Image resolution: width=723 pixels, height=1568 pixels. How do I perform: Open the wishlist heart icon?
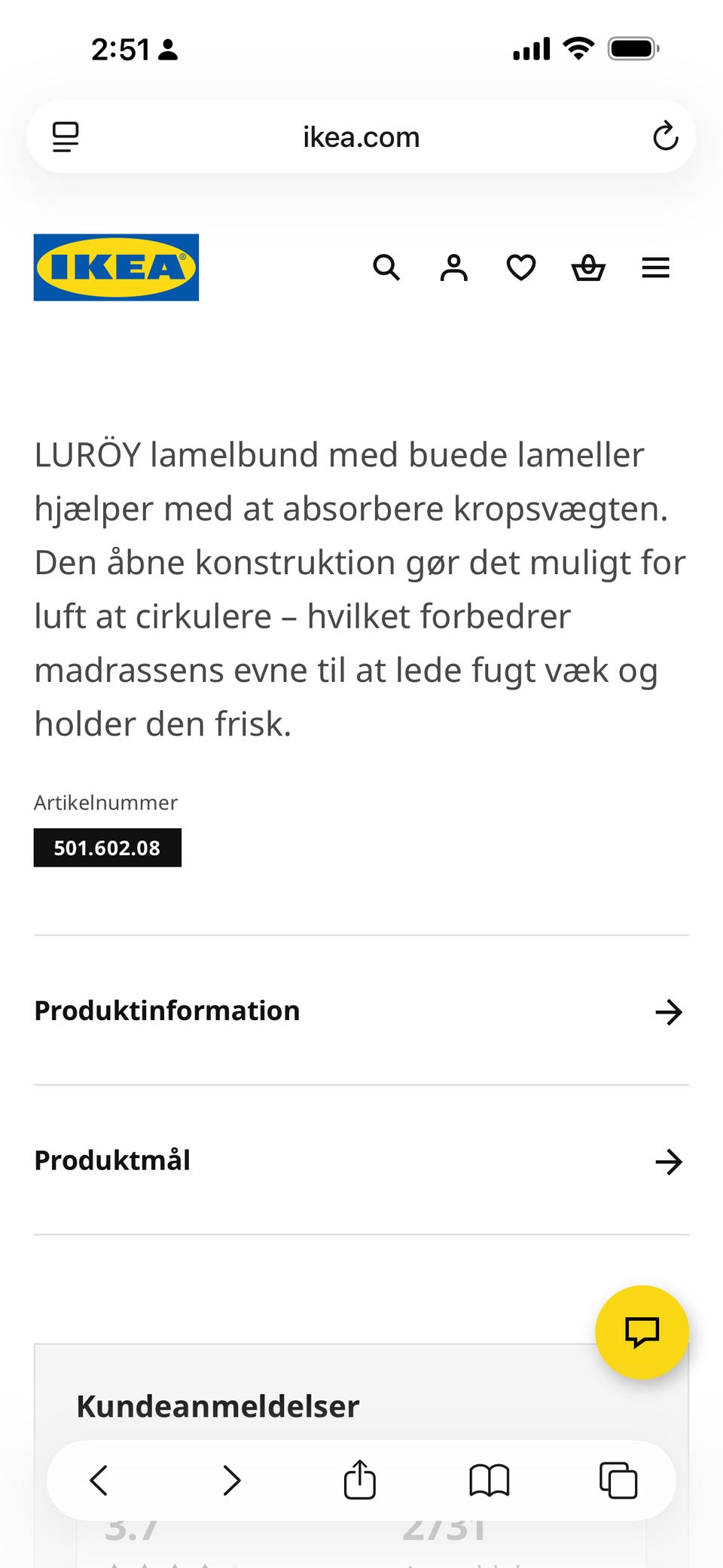pyautogui.click(x=520, y=267)
